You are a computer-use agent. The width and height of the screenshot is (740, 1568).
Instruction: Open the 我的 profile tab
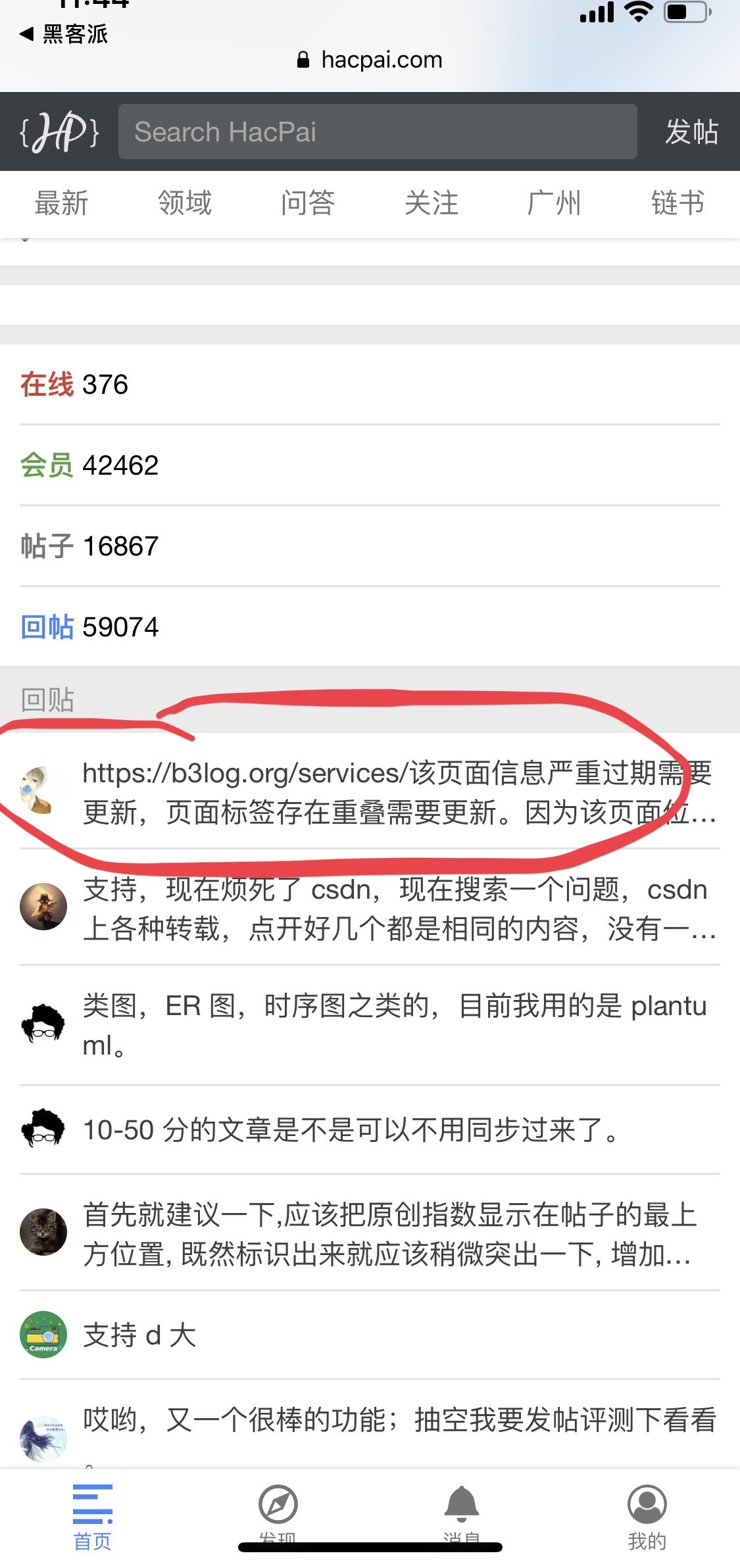point(647,1512)
